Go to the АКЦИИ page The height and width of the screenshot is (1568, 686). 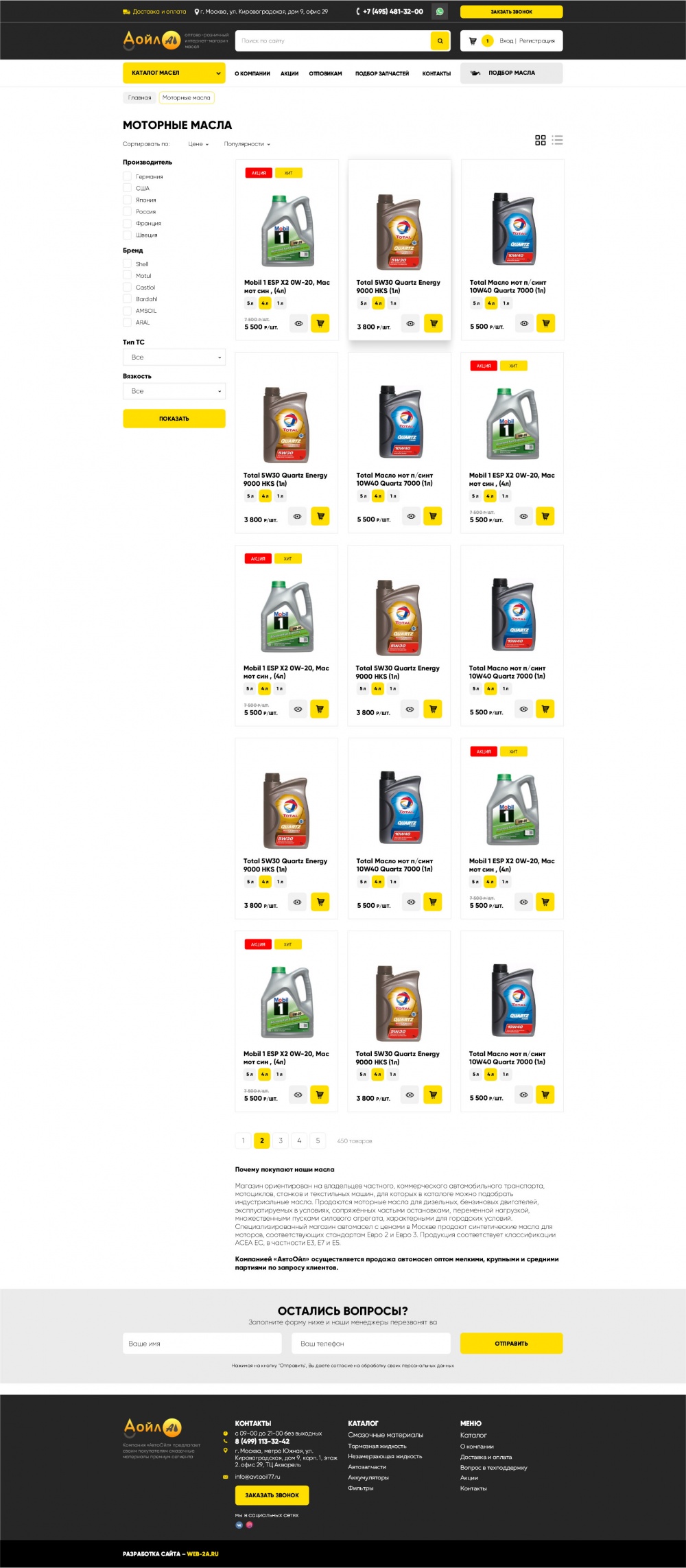(x=289, y=73)
